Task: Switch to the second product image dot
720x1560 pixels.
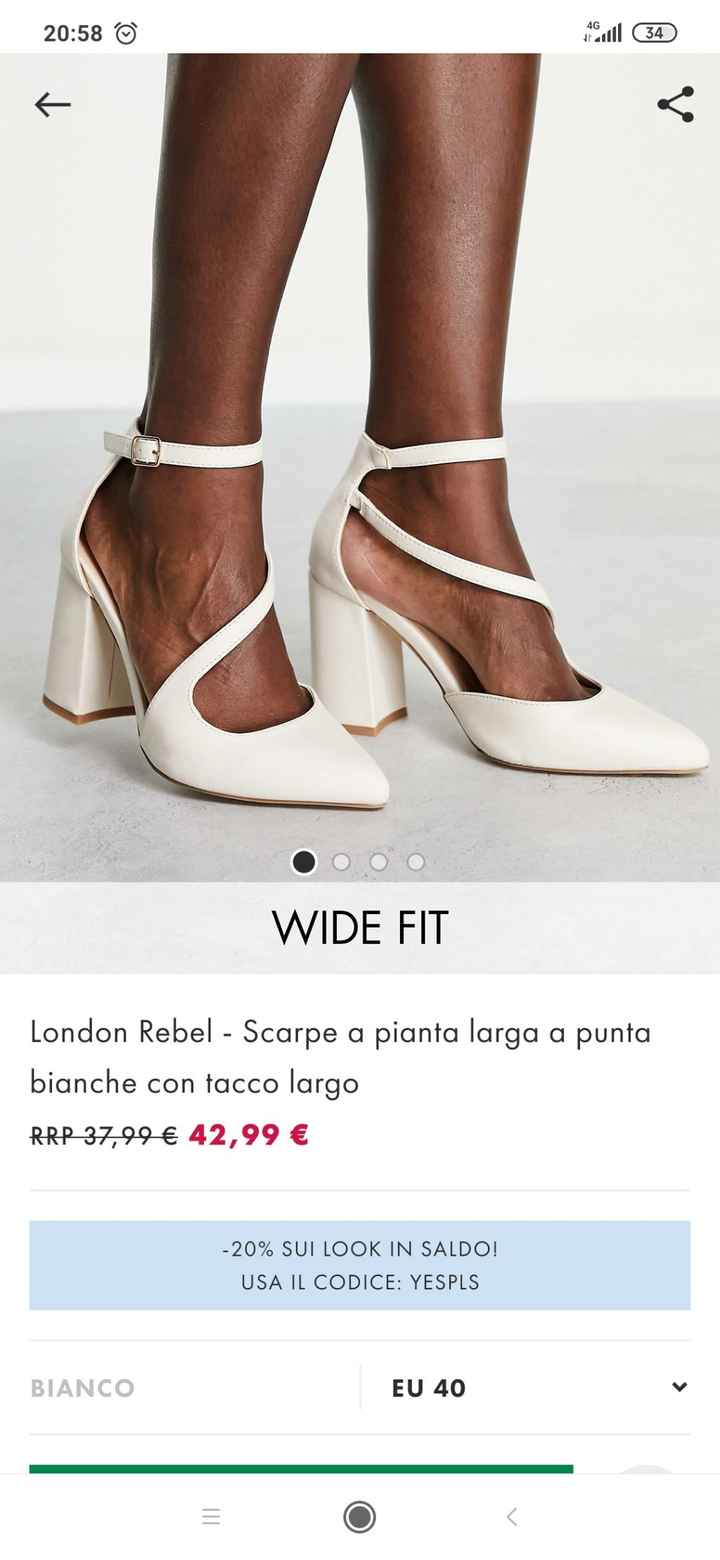Action: [x=341, y=861]
